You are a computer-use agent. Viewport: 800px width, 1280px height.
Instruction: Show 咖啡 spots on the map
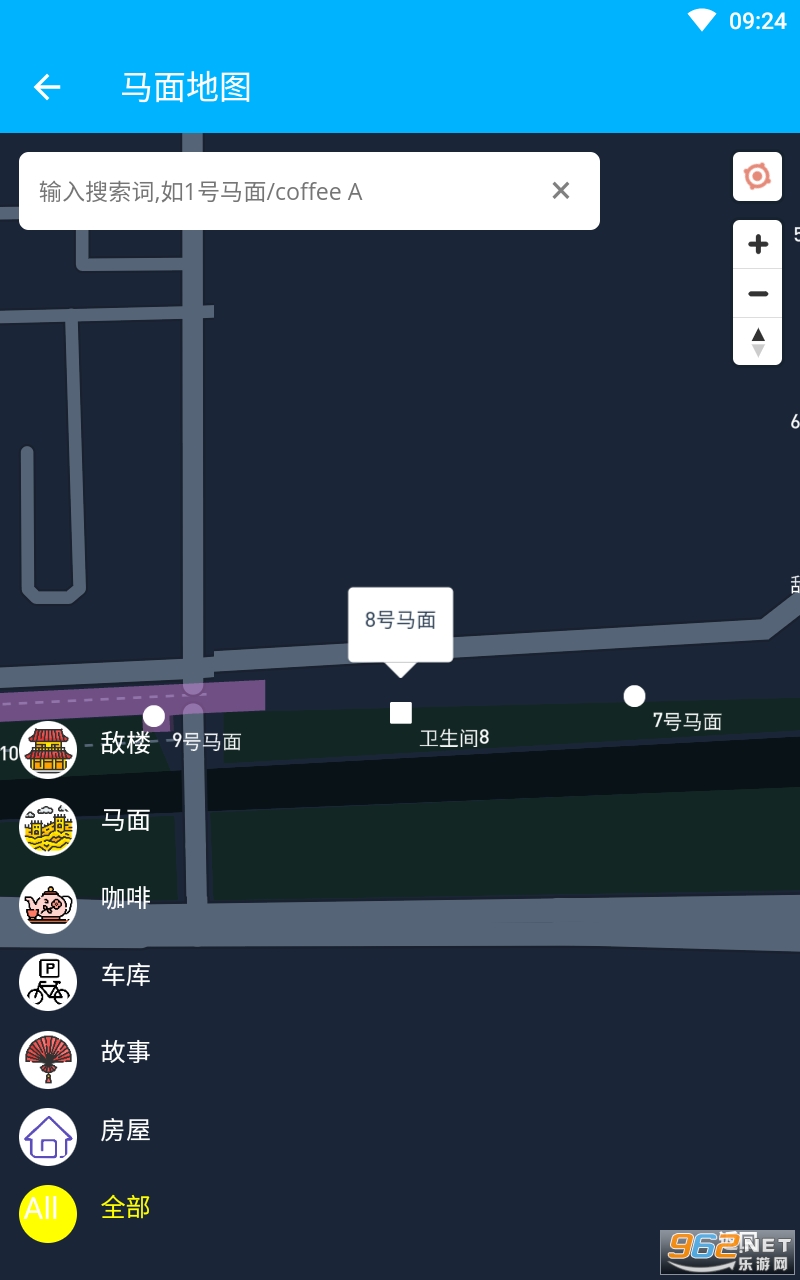tap(48, 904)
